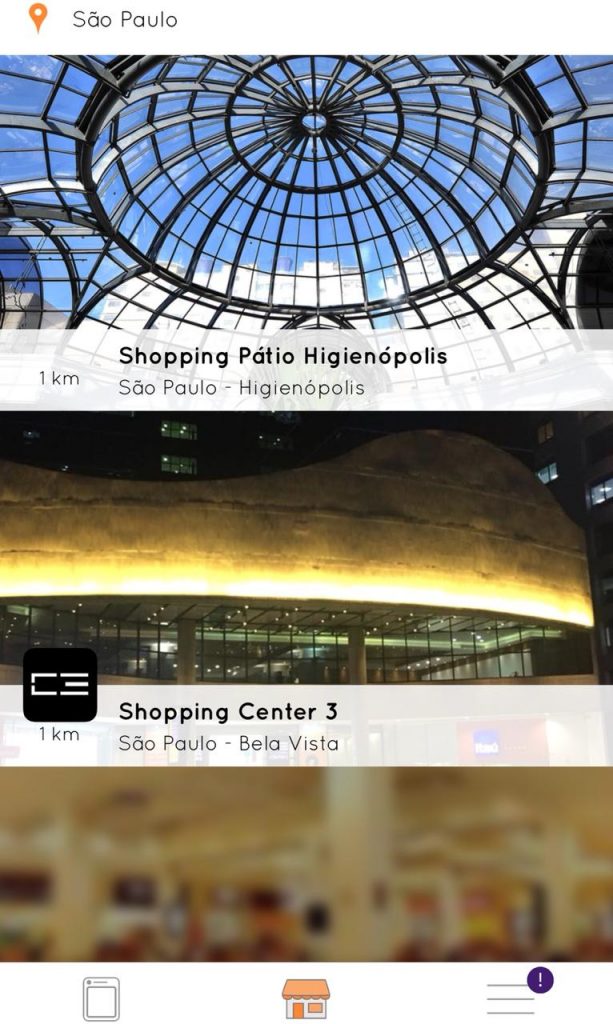Switch to the coupons tab at the bottom left
The height and width of the screenshot is (1024, 613).
click(101, 998)
